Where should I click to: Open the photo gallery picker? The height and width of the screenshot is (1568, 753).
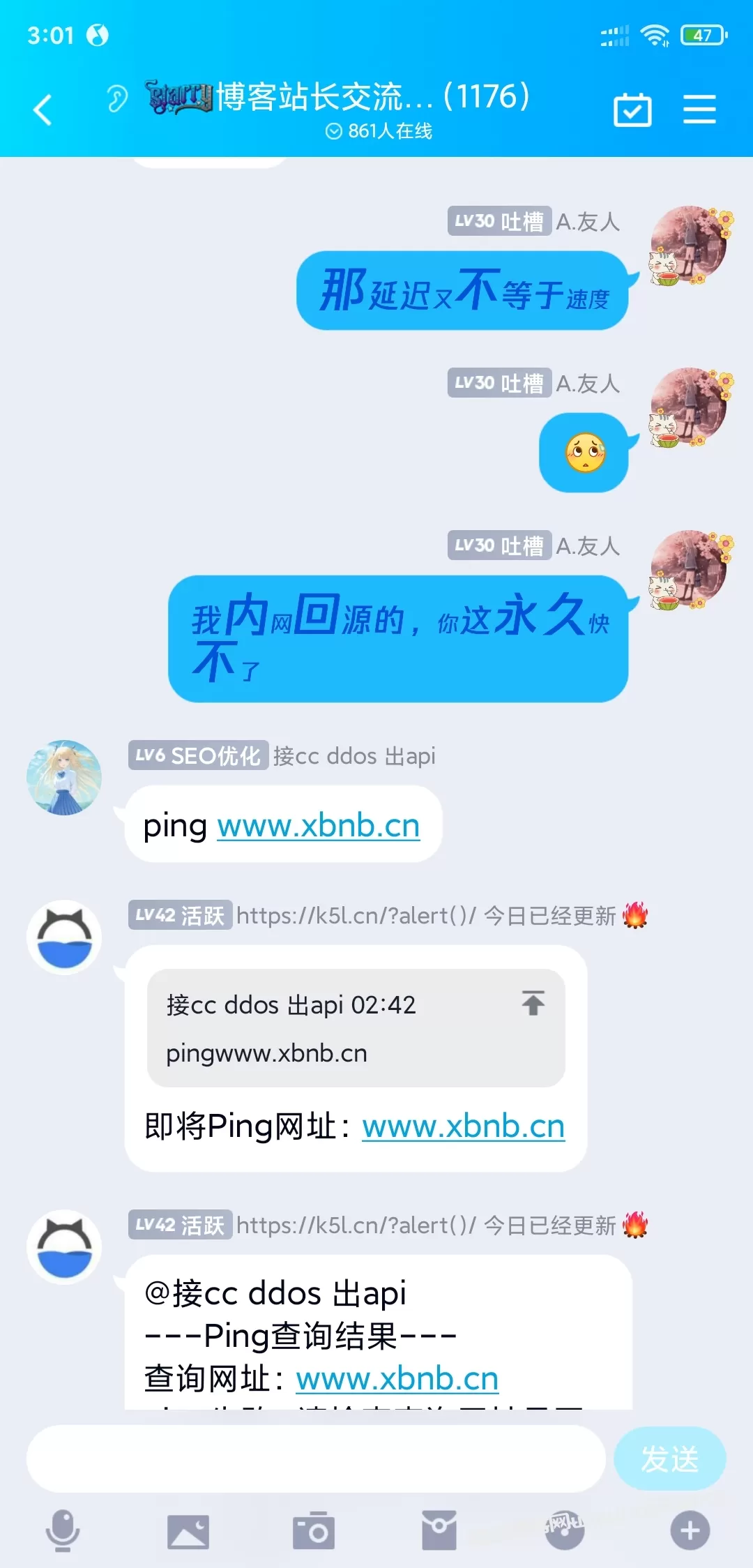pos(188,1532)
